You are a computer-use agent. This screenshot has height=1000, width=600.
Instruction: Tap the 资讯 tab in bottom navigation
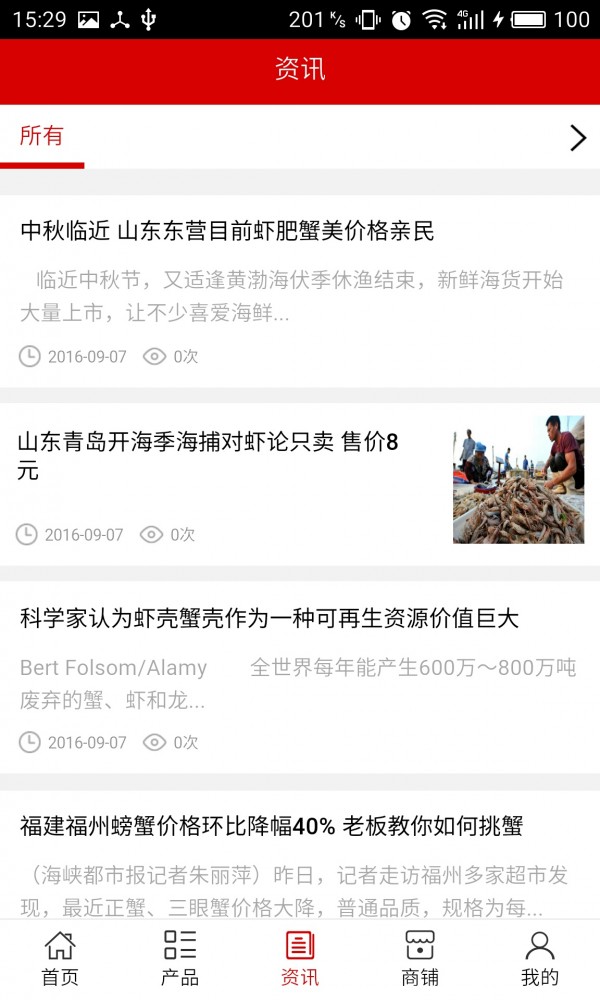(x=300, y=958)
